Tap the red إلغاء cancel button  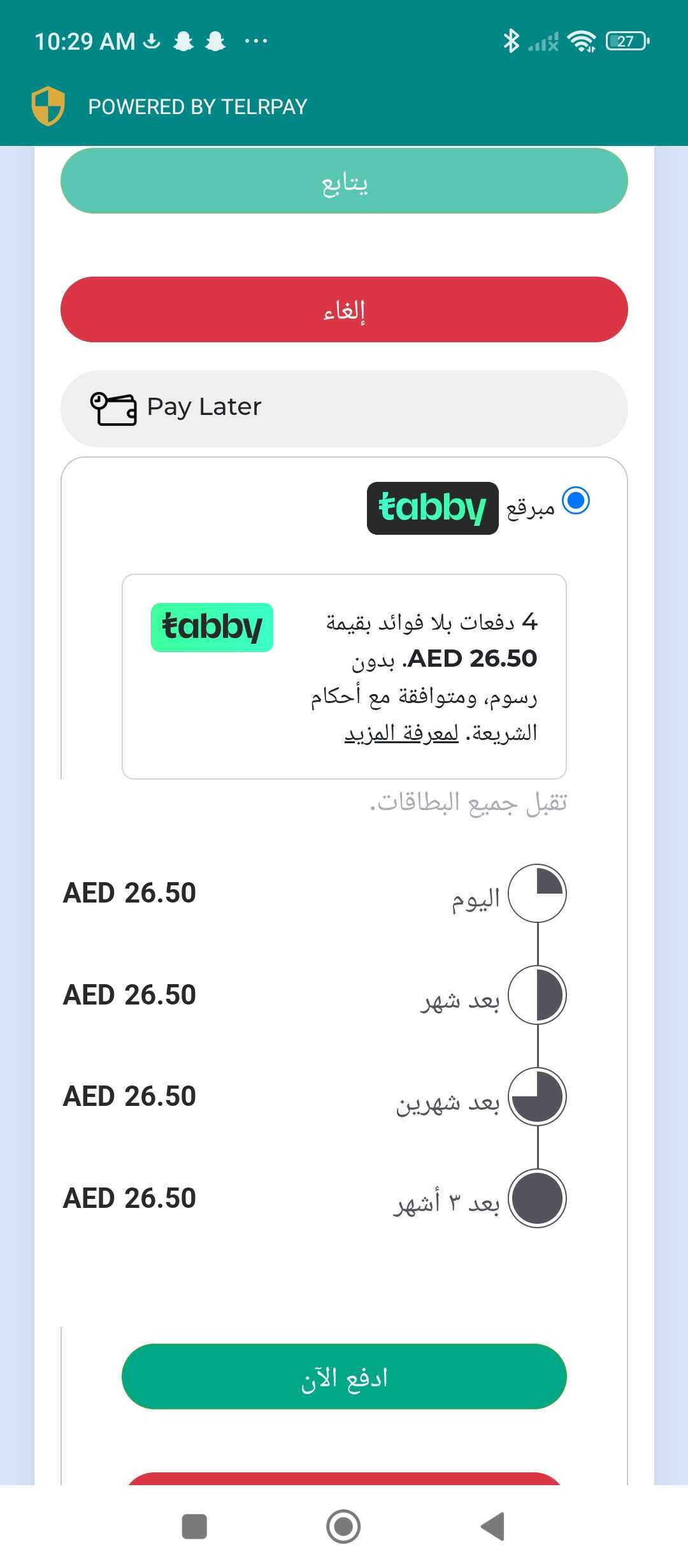pos(344,310)
